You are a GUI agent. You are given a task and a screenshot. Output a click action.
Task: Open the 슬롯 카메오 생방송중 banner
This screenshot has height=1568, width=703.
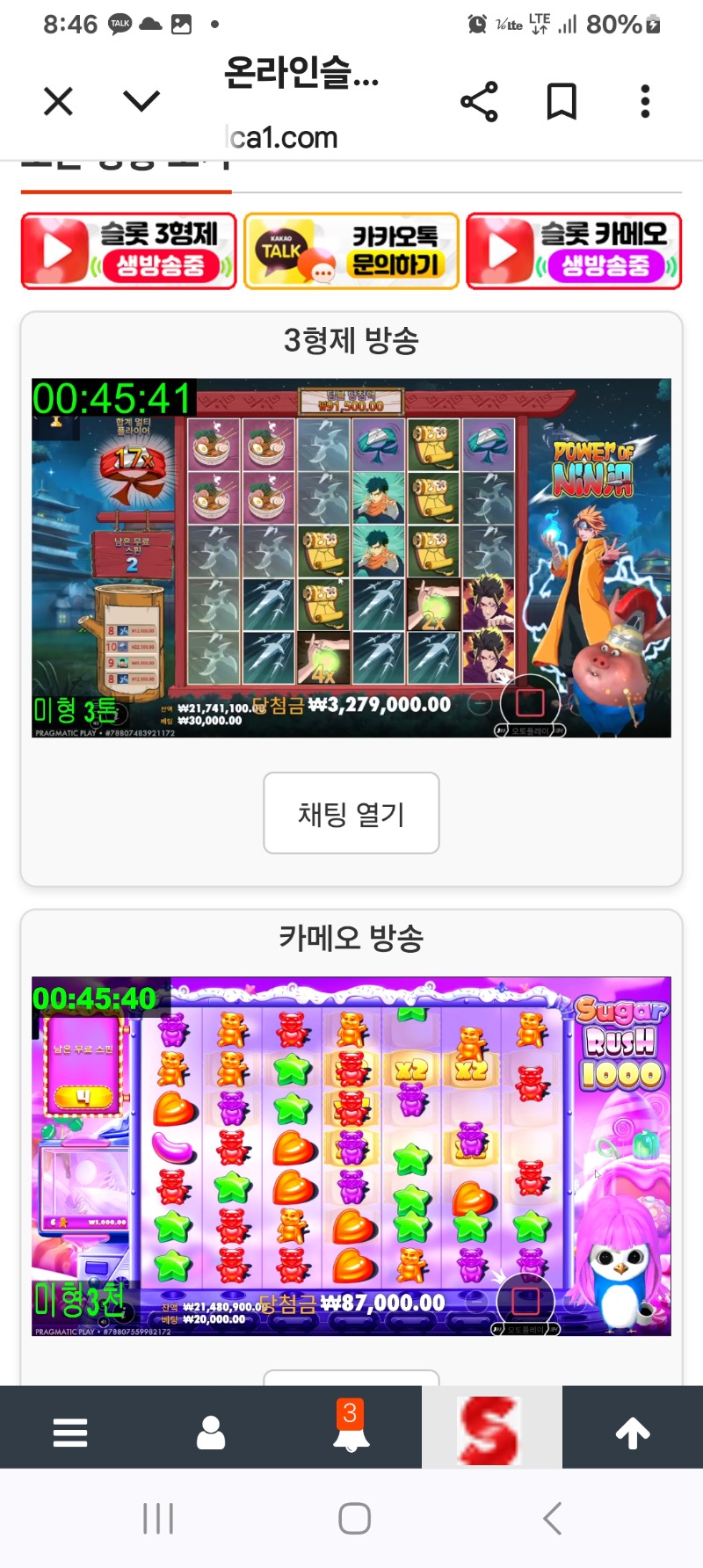tap(574, 250)
